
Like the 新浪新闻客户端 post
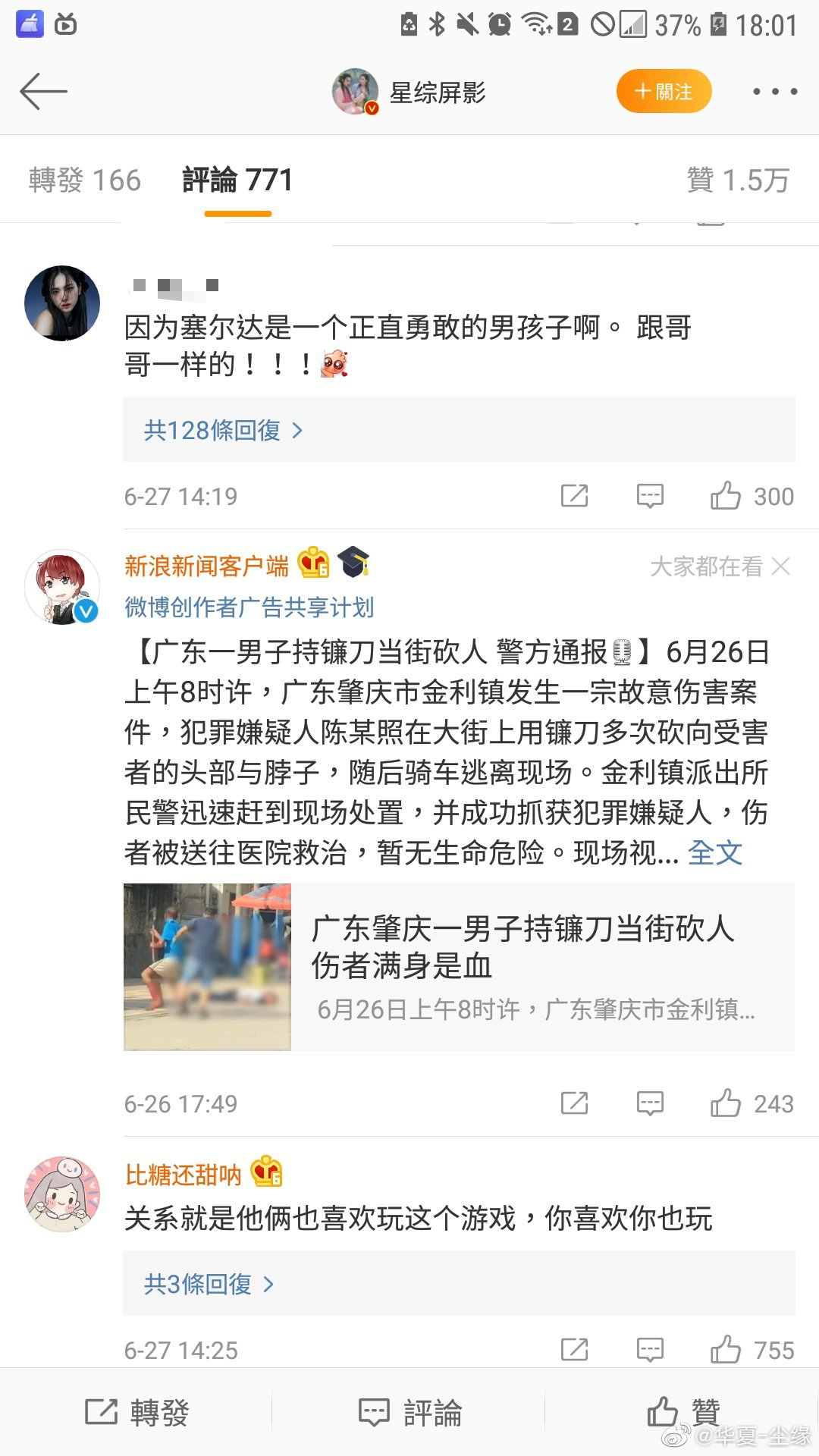(752, 1103)
